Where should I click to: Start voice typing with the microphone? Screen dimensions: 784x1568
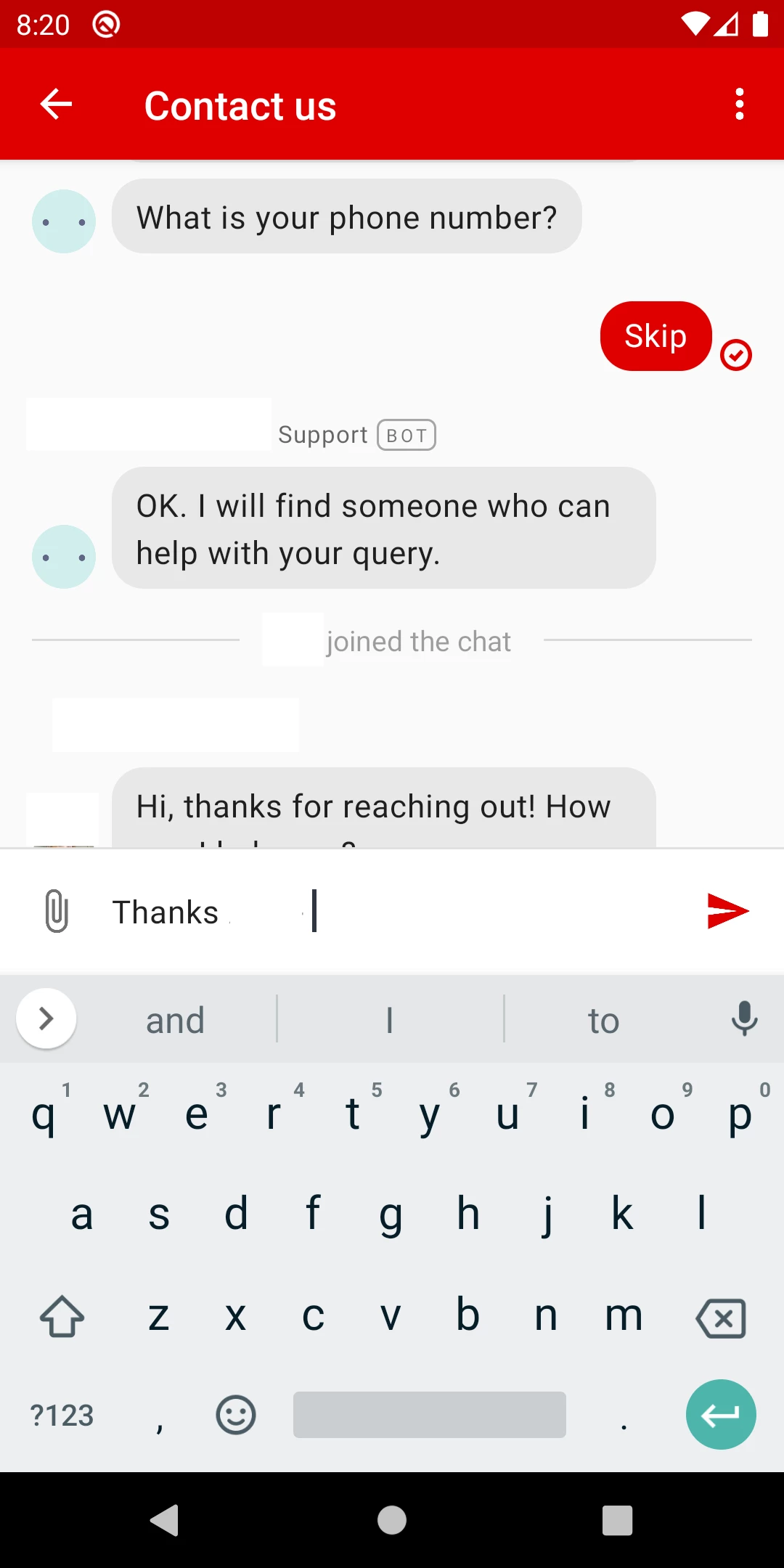[x=744, y=1018]
